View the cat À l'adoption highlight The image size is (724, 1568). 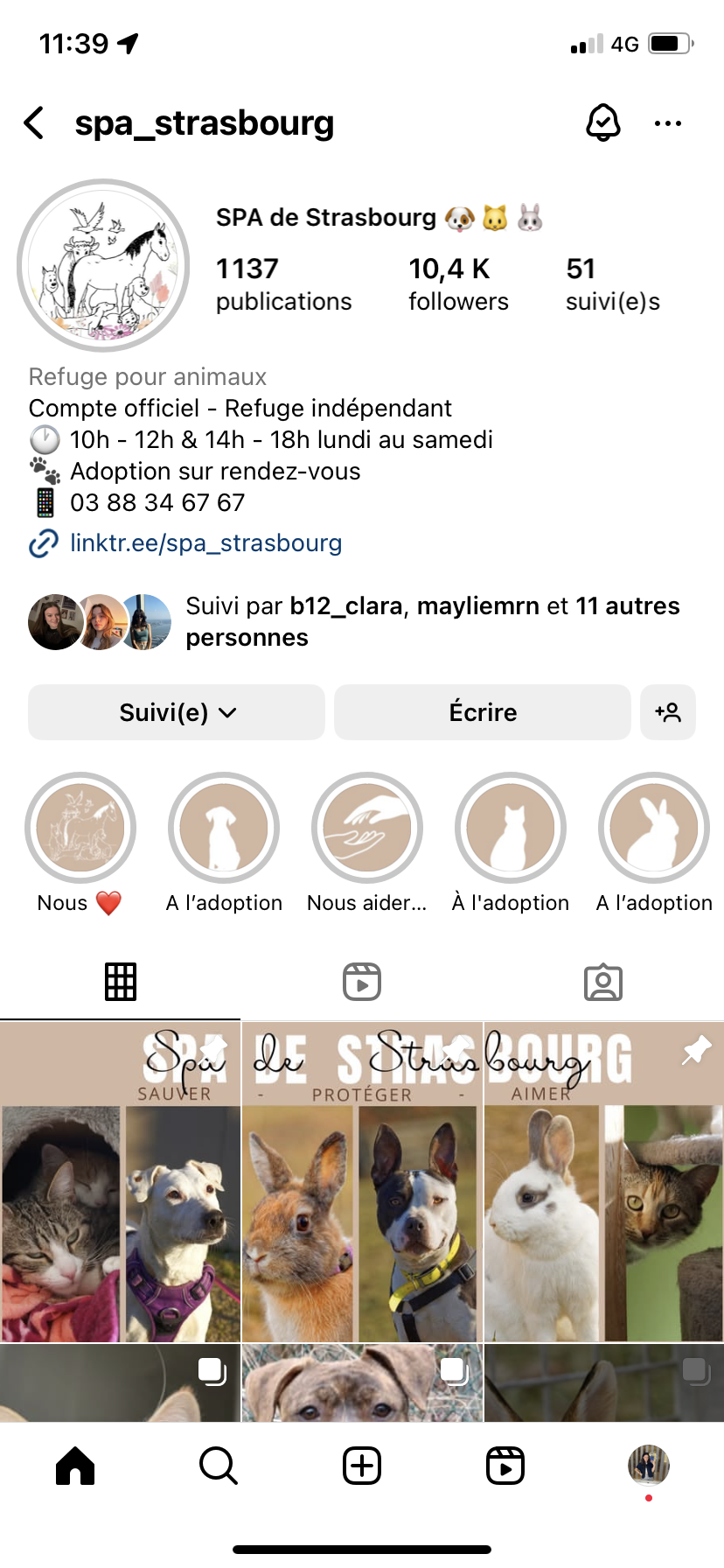511,829
